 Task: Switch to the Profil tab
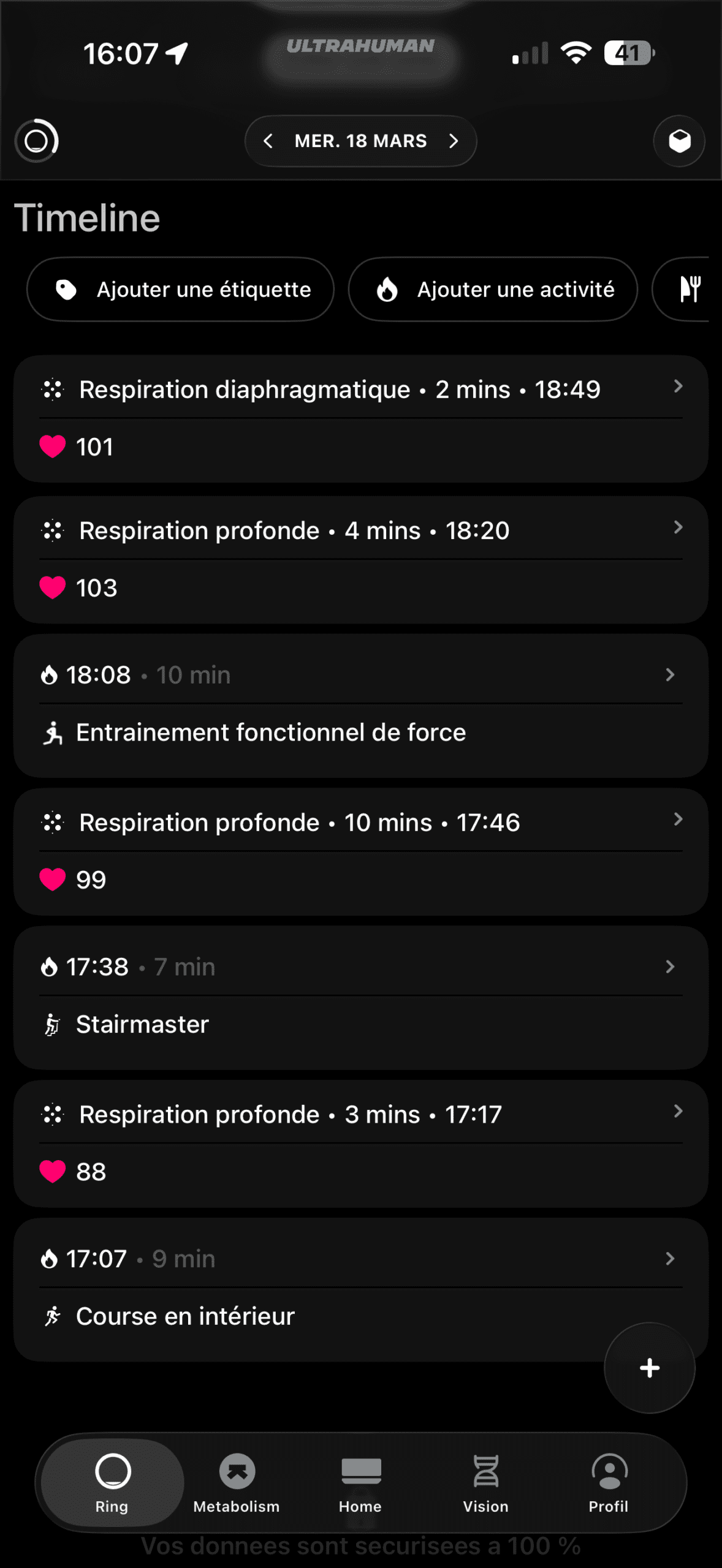point(609,1482)
